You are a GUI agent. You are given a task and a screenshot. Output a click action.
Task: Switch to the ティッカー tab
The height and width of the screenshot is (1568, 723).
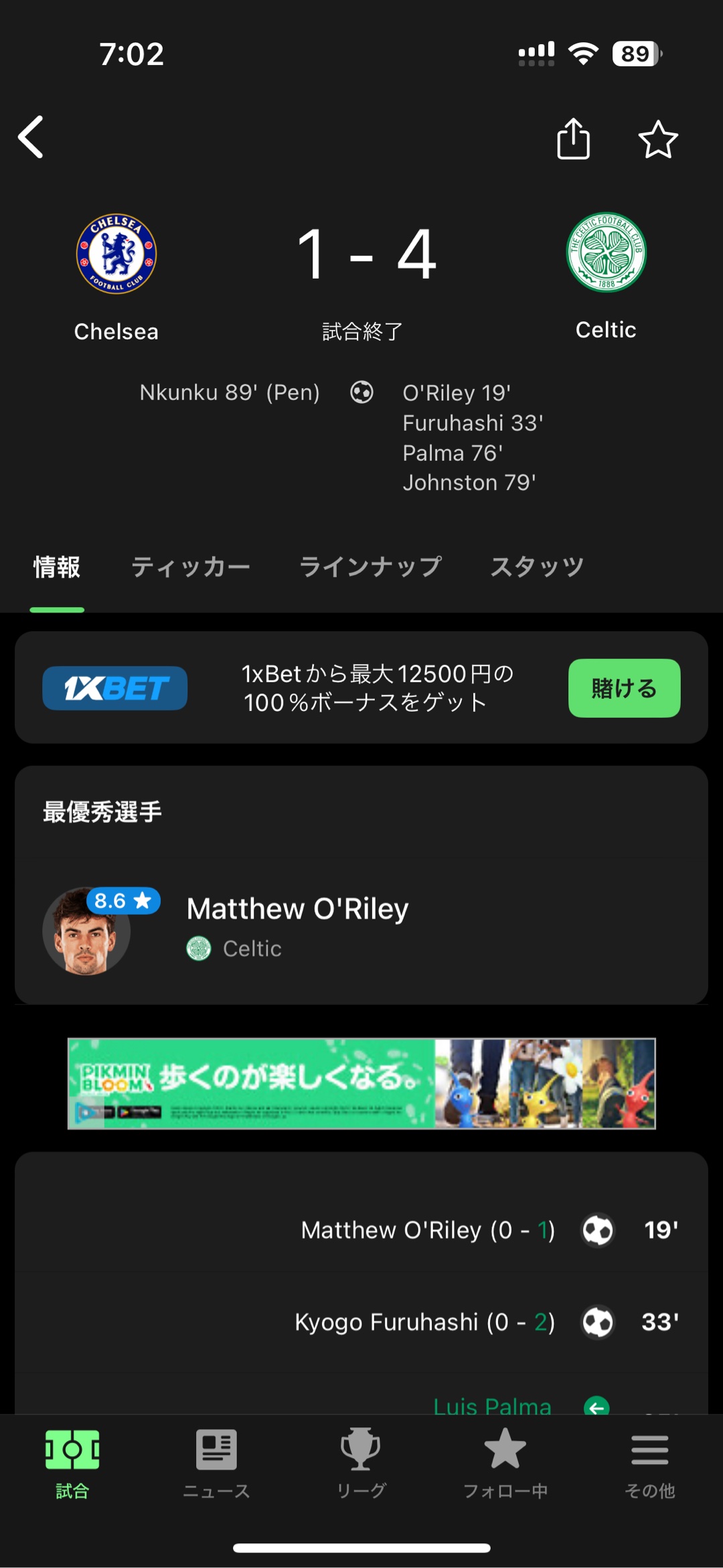point(190,567)
